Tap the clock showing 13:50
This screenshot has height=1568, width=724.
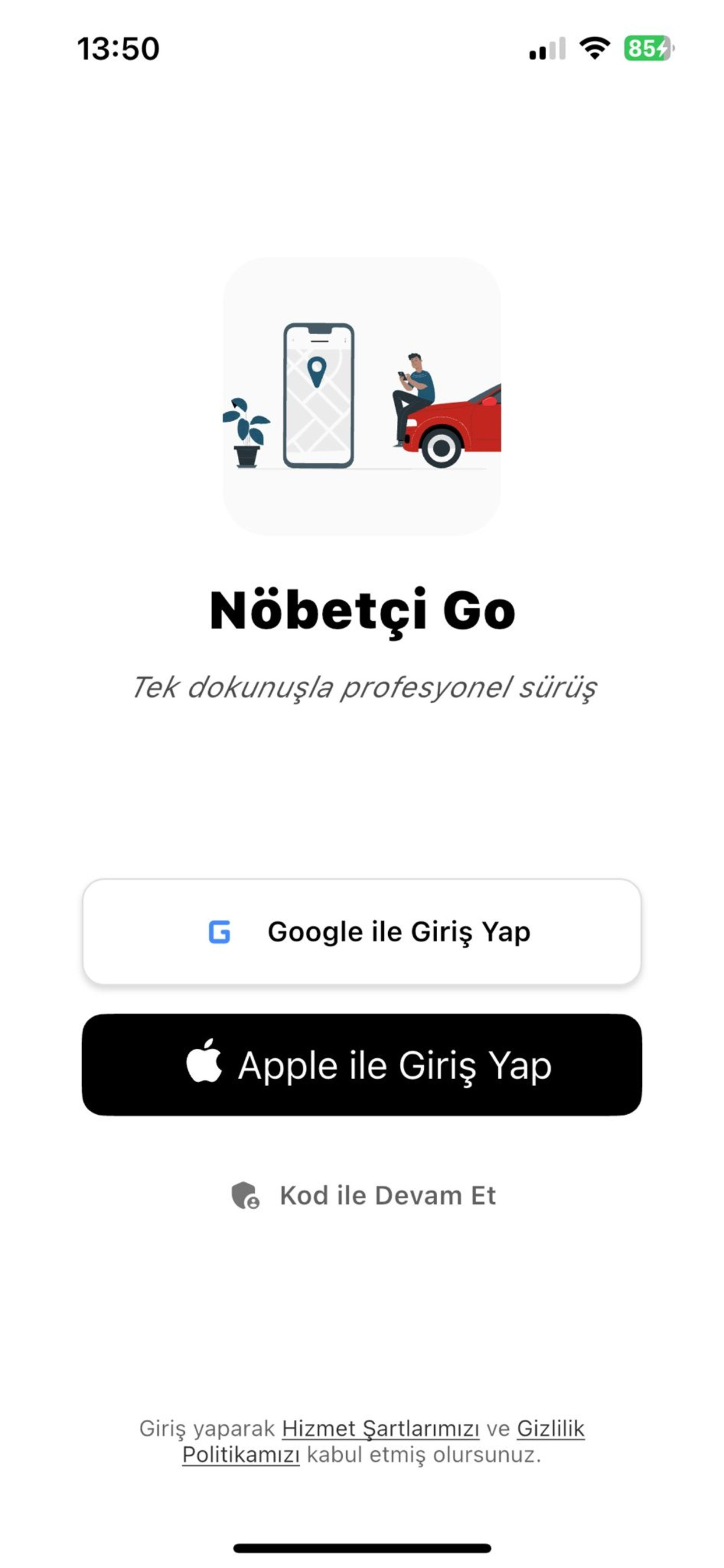point(120,47)
